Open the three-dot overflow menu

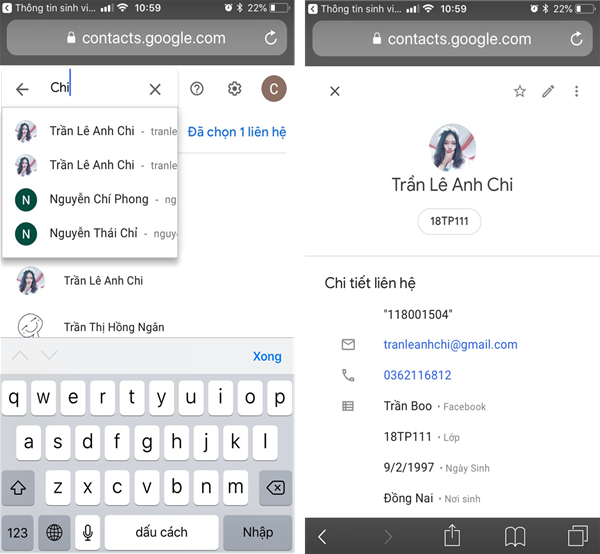click(x=576, y=91)
